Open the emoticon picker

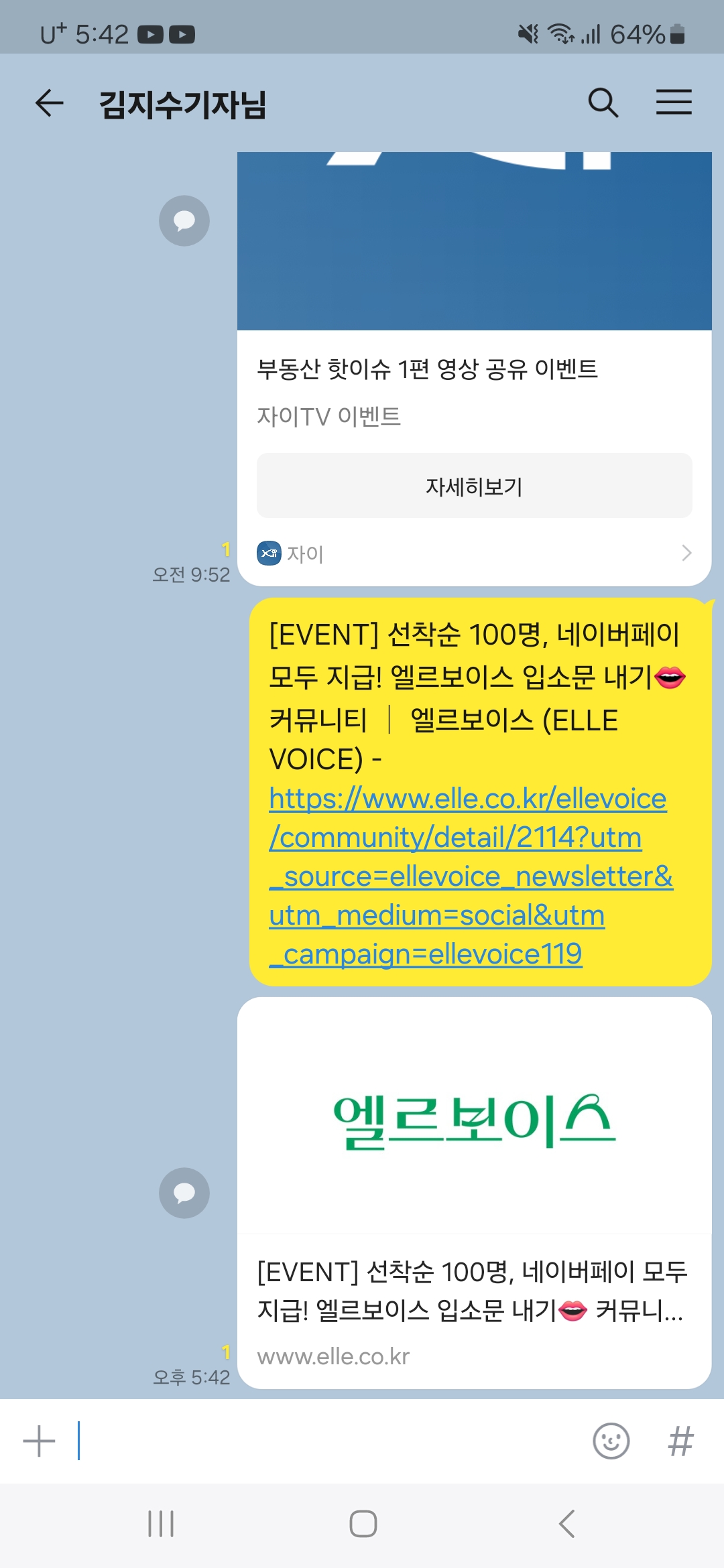[x=611, y=1441]
